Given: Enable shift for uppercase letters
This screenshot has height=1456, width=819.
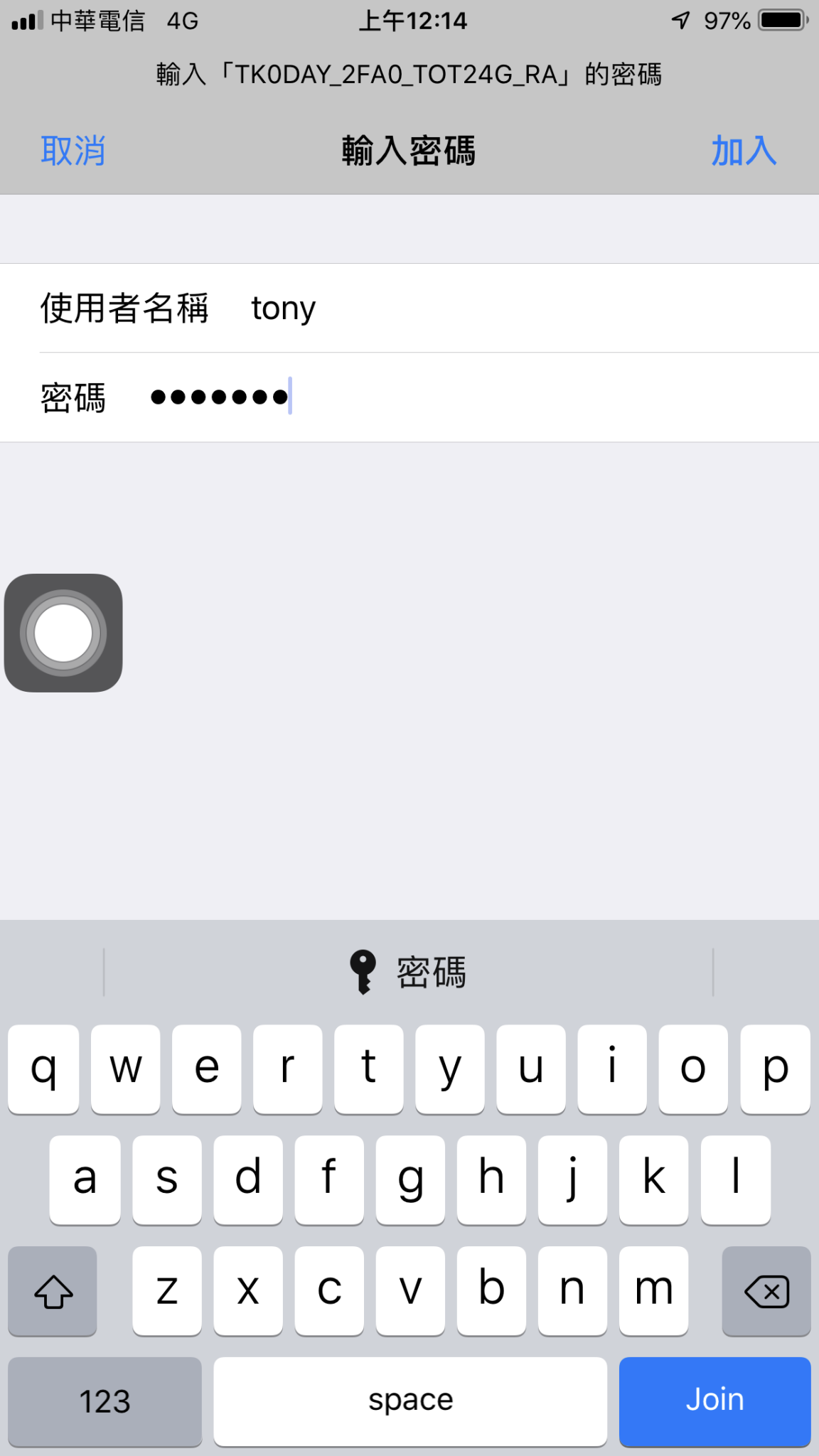Looking at the screenshot, I should (x=53, y=1291).
